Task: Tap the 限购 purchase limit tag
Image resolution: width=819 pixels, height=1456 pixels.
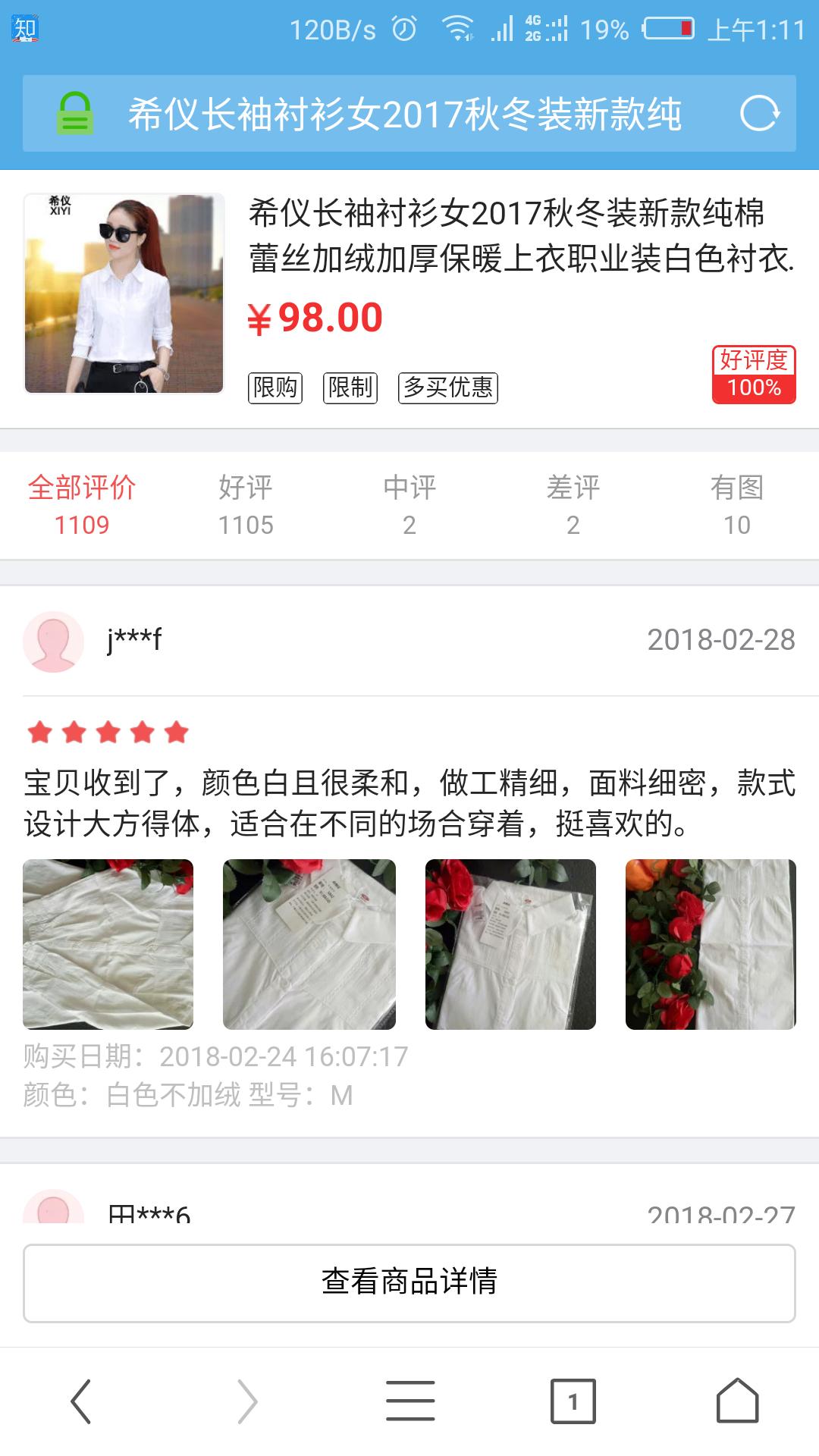Action: [x=276, y=388]
